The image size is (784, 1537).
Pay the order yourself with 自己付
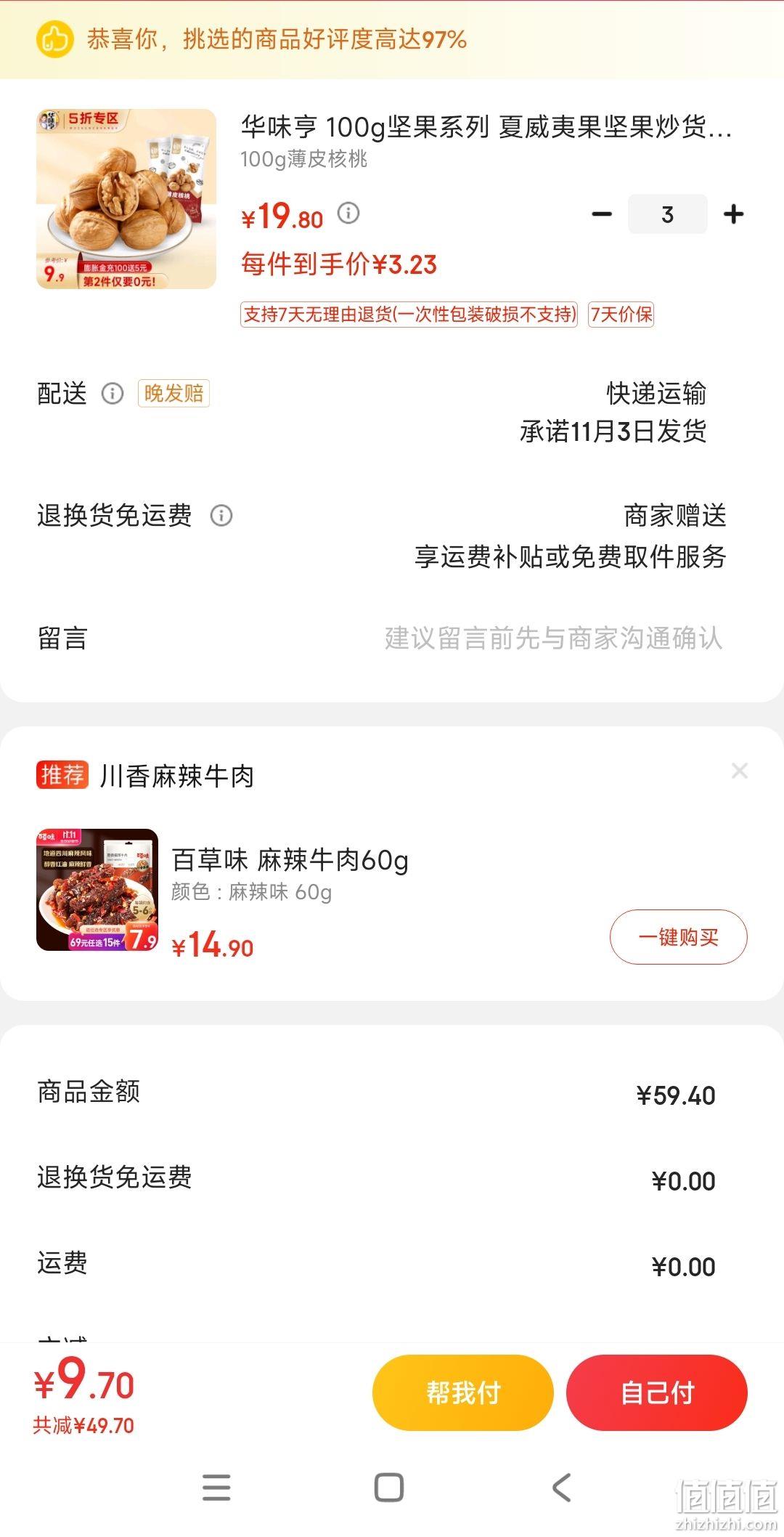click(x=657, y=1392)
